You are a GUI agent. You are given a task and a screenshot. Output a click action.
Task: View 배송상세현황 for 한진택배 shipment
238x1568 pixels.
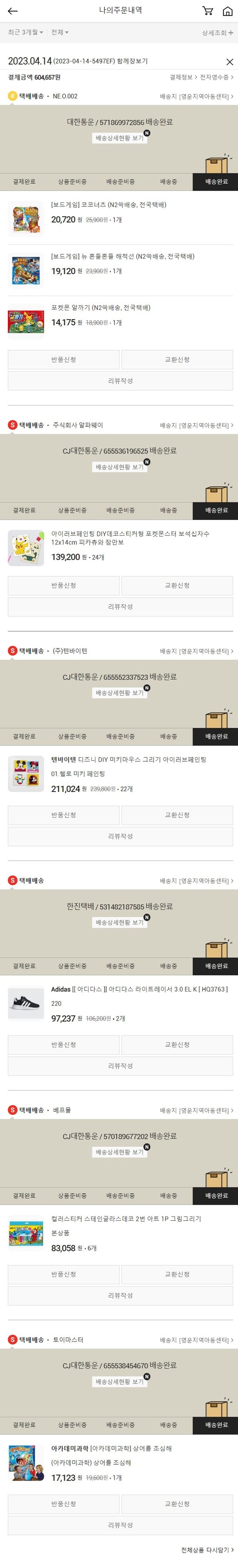click(119, 922)
